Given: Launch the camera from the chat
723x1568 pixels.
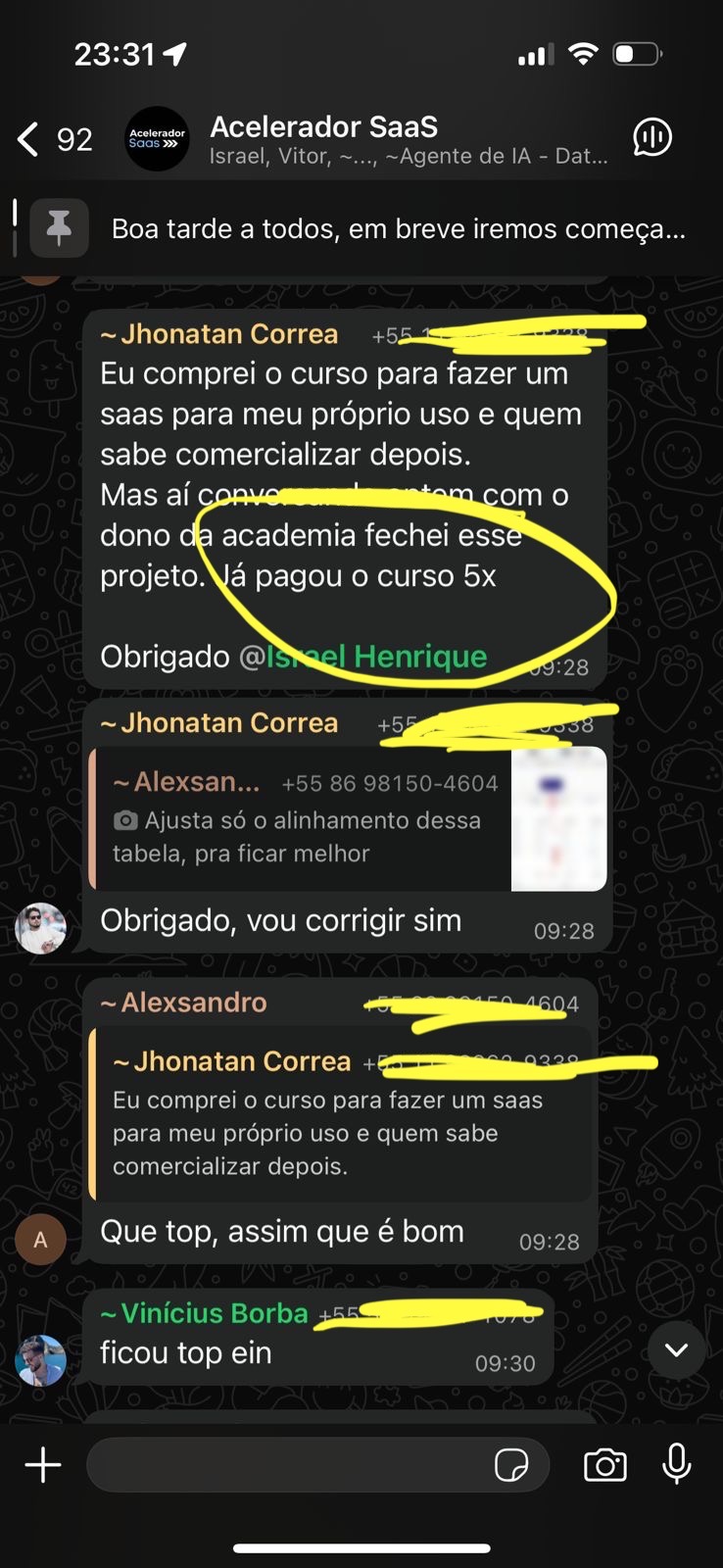Looking at the screenshot, I should click(x=605, y=1465).
